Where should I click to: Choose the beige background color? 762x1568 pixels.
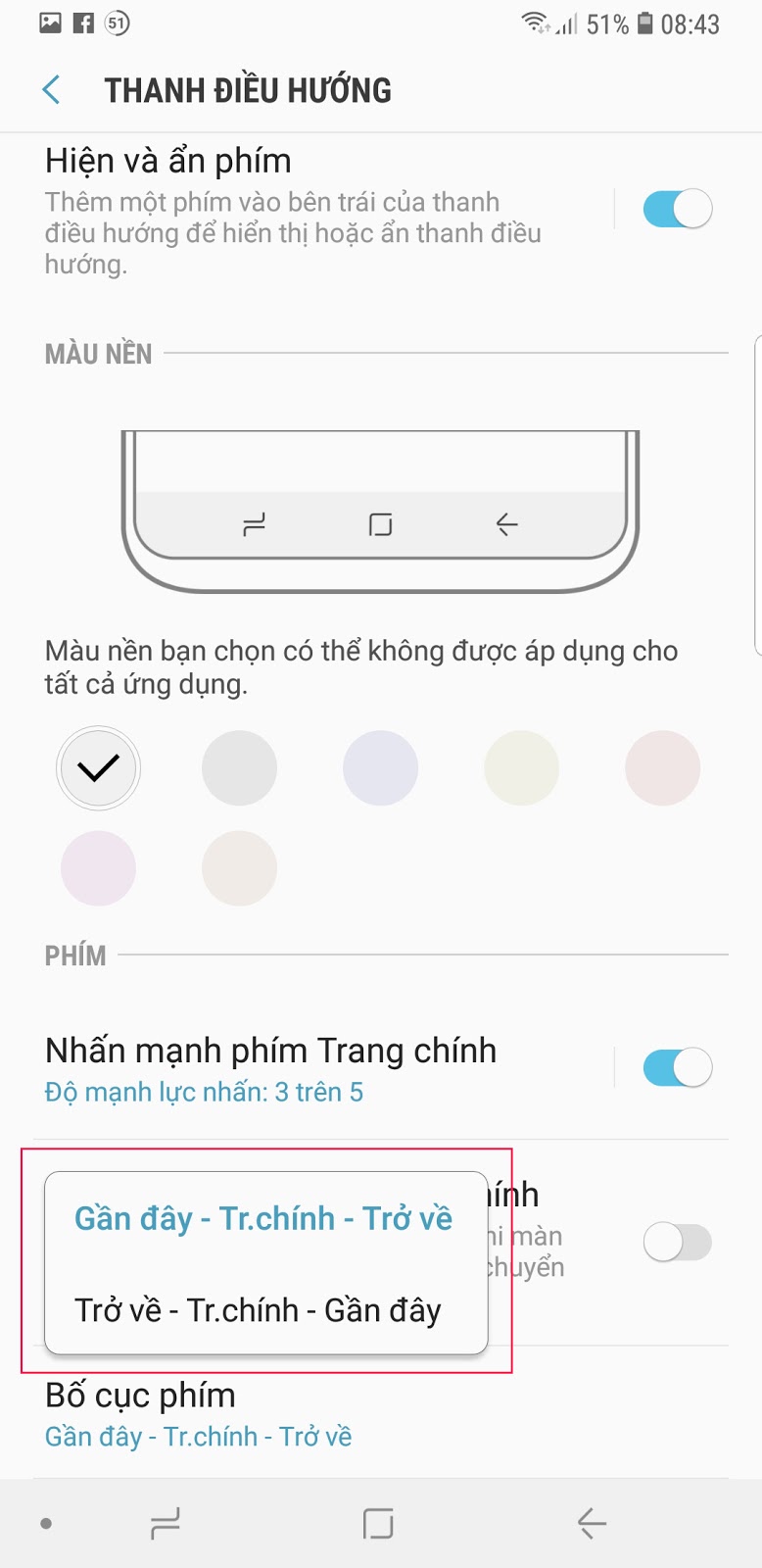[x=239, y=868]
